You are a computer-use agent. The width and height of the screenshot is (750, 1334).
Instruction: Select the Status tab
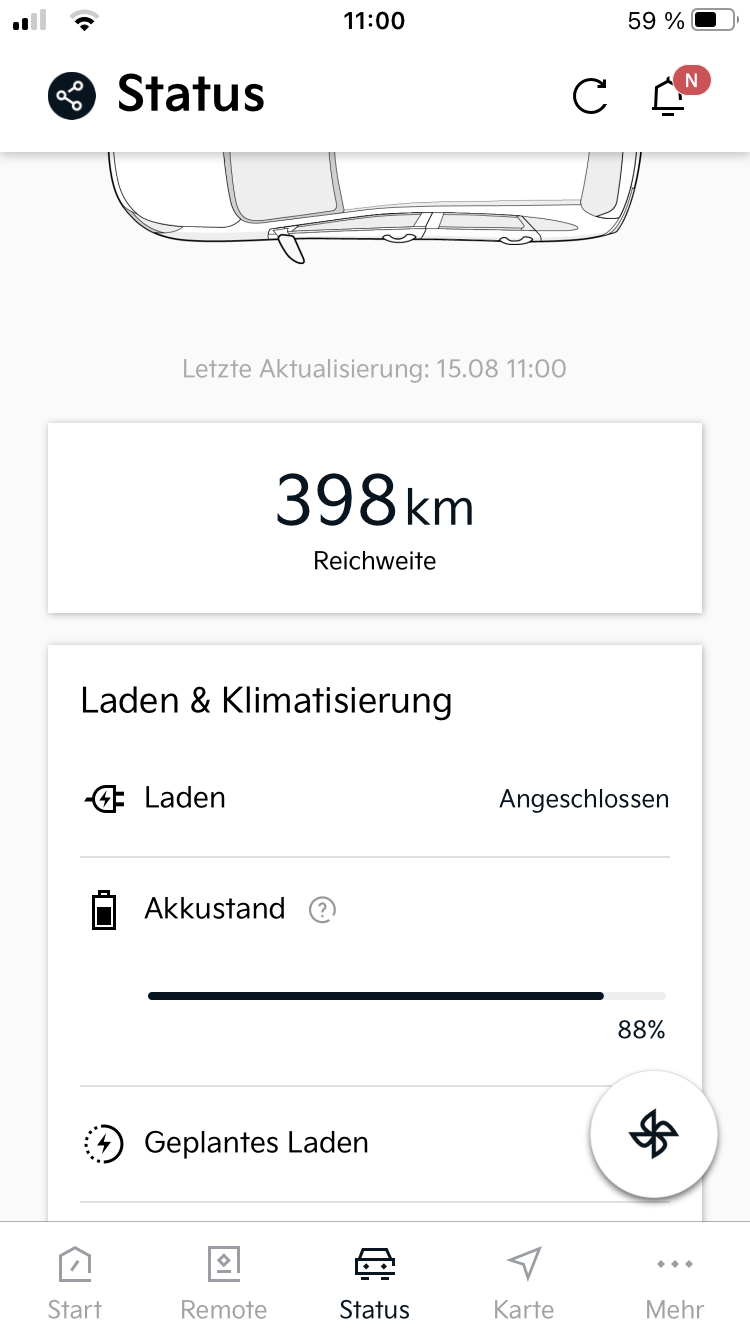[375, 1283]
